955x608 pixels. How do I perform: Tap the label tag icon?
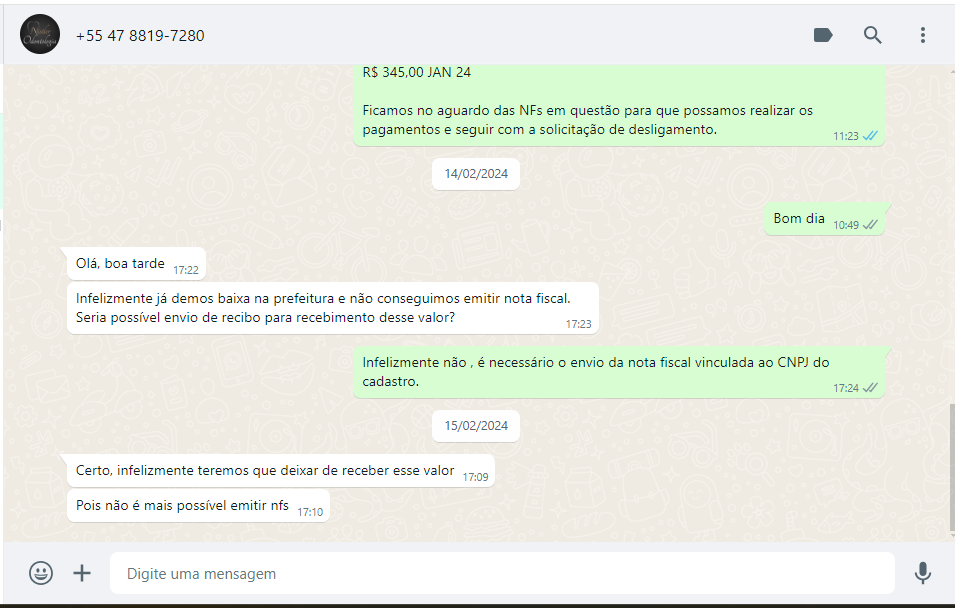(823, 35)
